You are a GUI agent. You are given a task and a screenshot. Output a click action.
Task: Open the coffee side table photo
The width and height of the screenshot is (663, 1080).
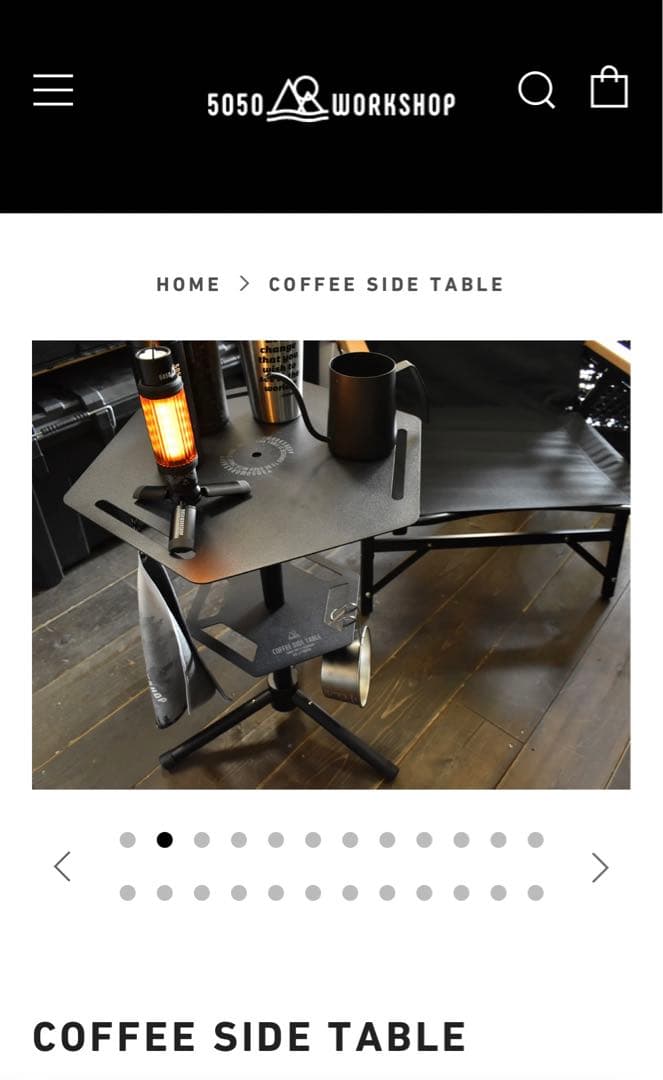coord(331,565)
